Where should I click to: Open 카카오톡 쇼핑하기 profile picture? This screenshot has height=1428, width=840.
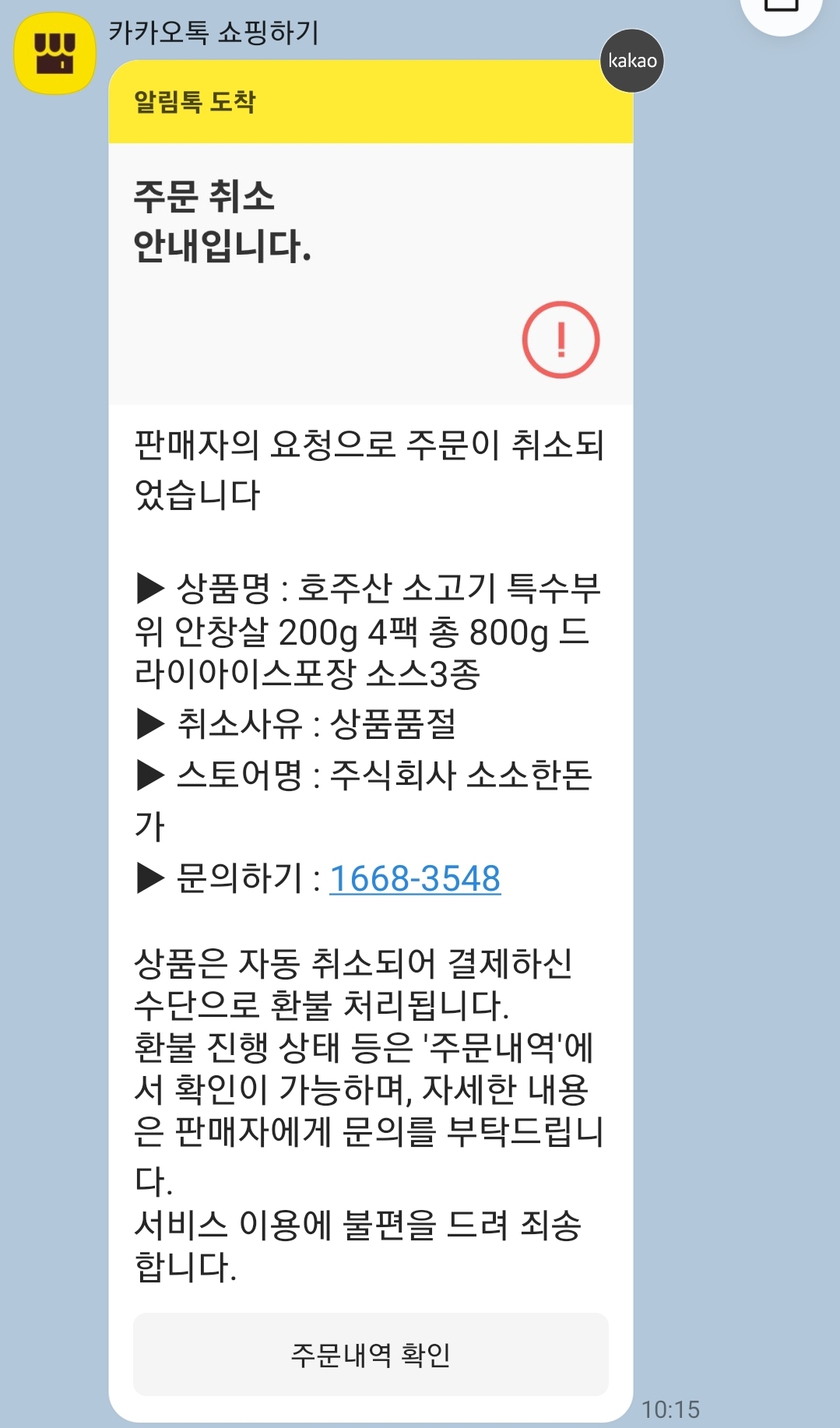point(55,54)
